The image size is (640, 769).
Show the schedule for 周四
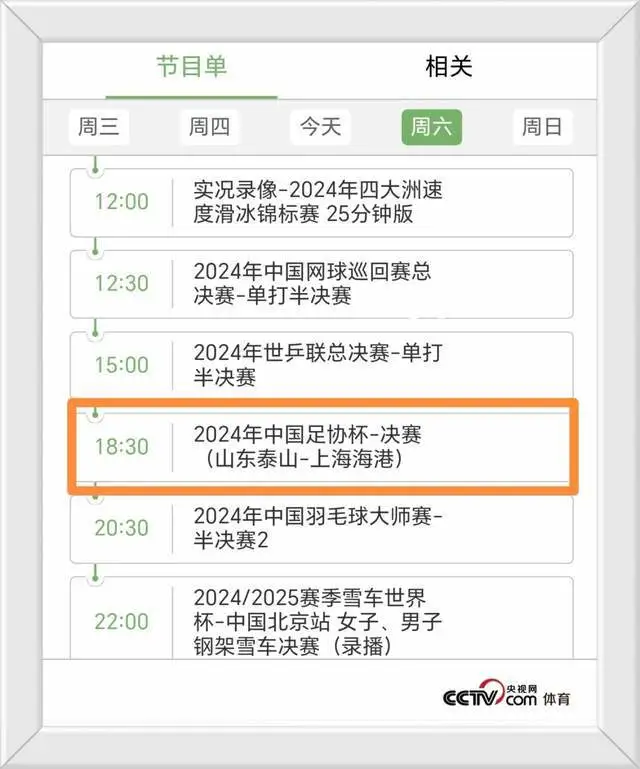pos(210,127)
